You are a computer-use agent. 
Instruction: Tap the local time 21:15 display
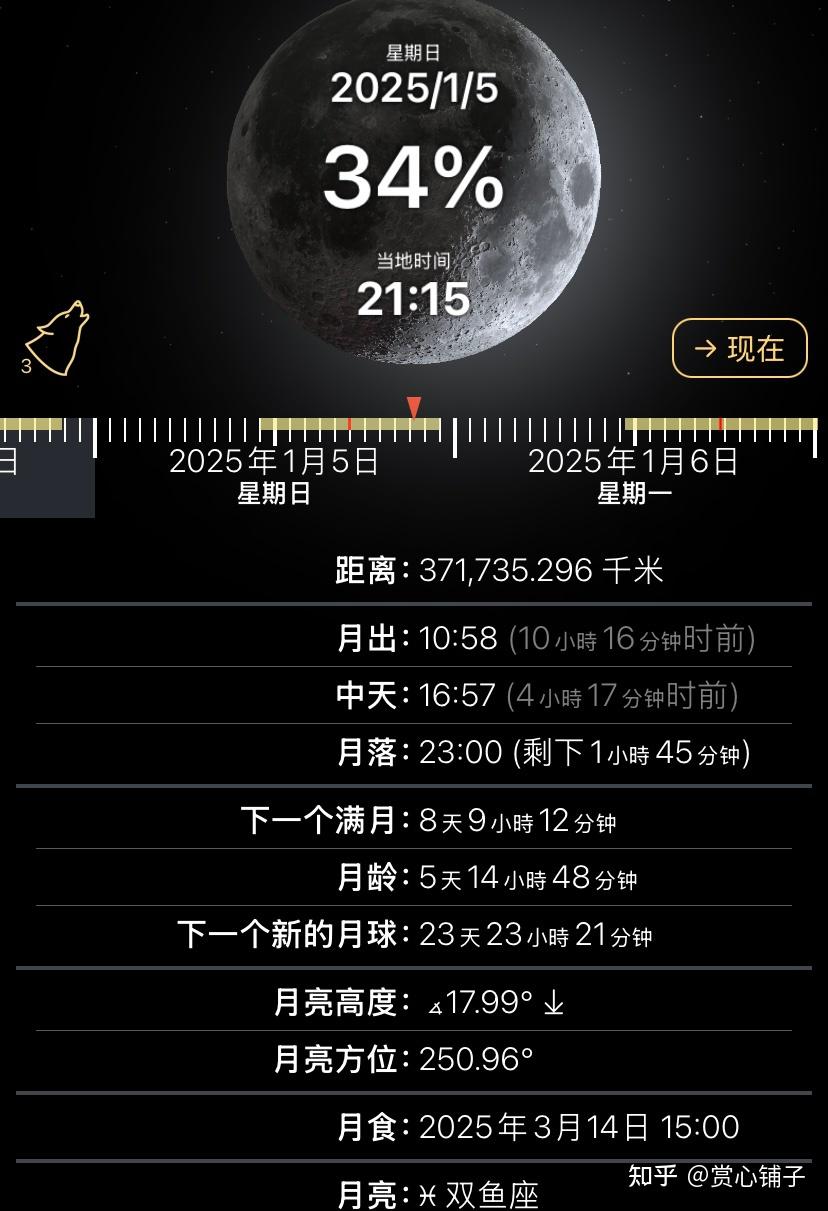[x=414, y=297]
